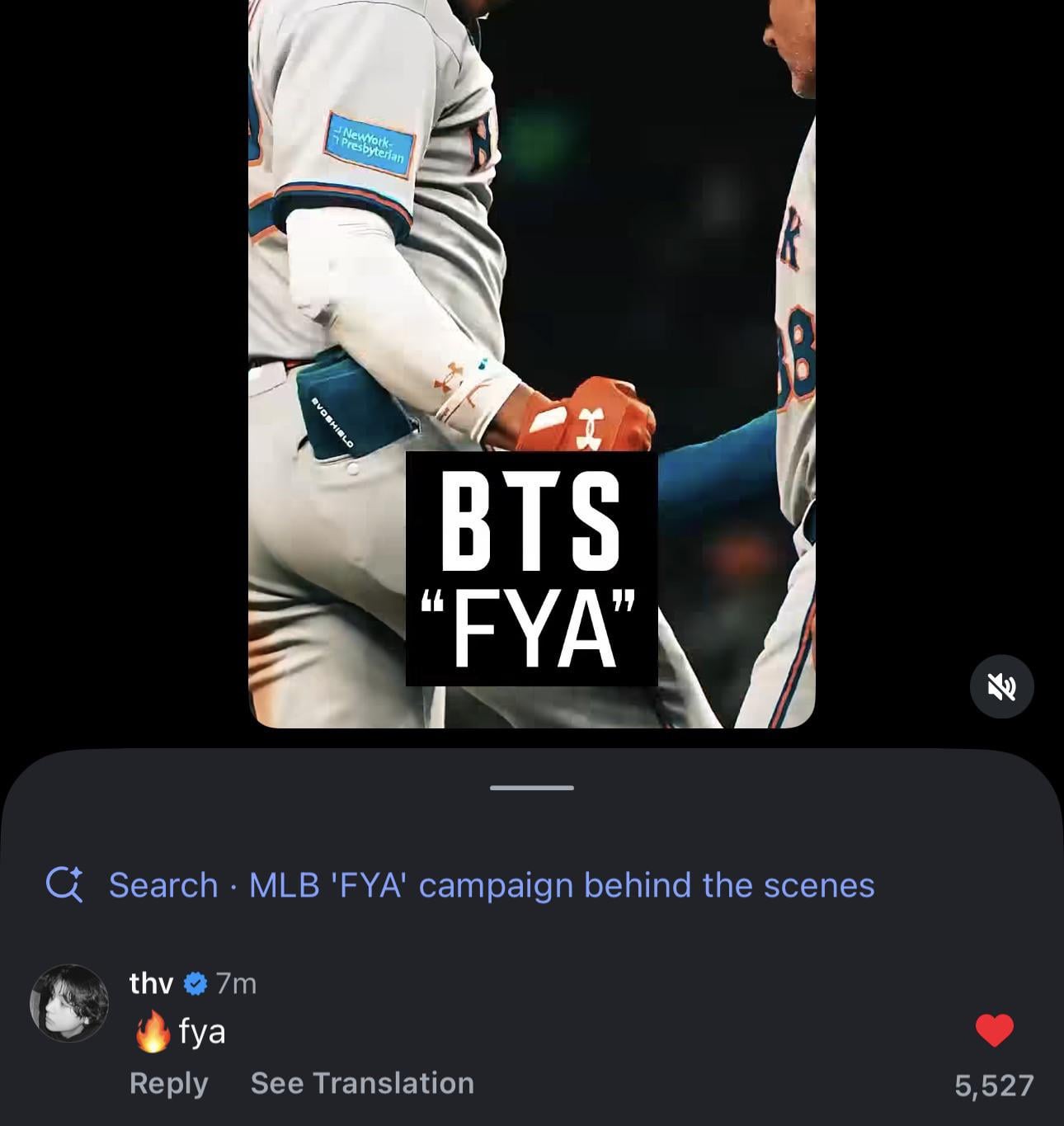
Task: Unlike thv's comment with the heart
Action: click(994, 1030)
